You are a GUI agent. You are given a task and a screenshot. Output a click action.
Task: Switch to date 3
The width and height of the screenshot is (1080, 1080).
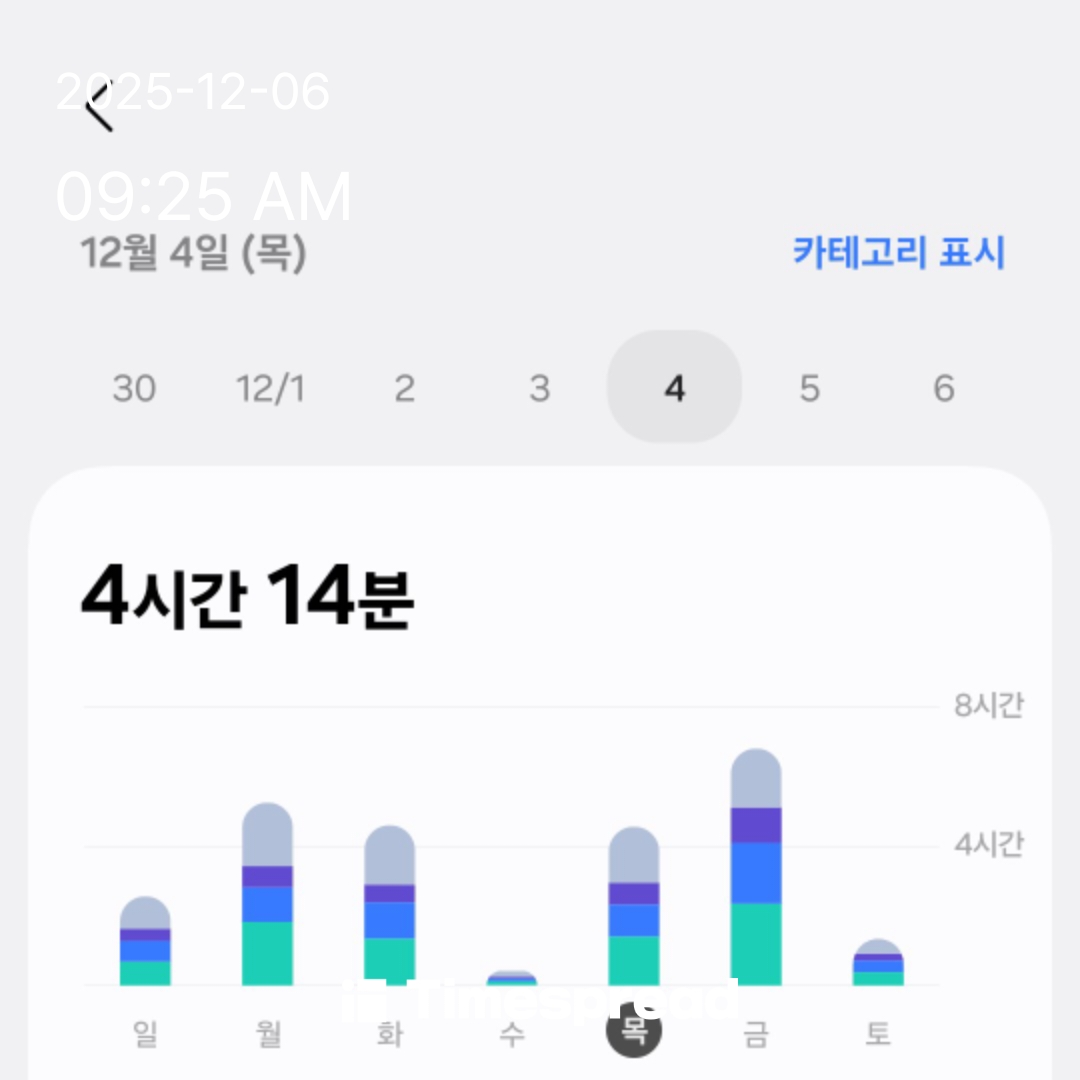(539, 388)
